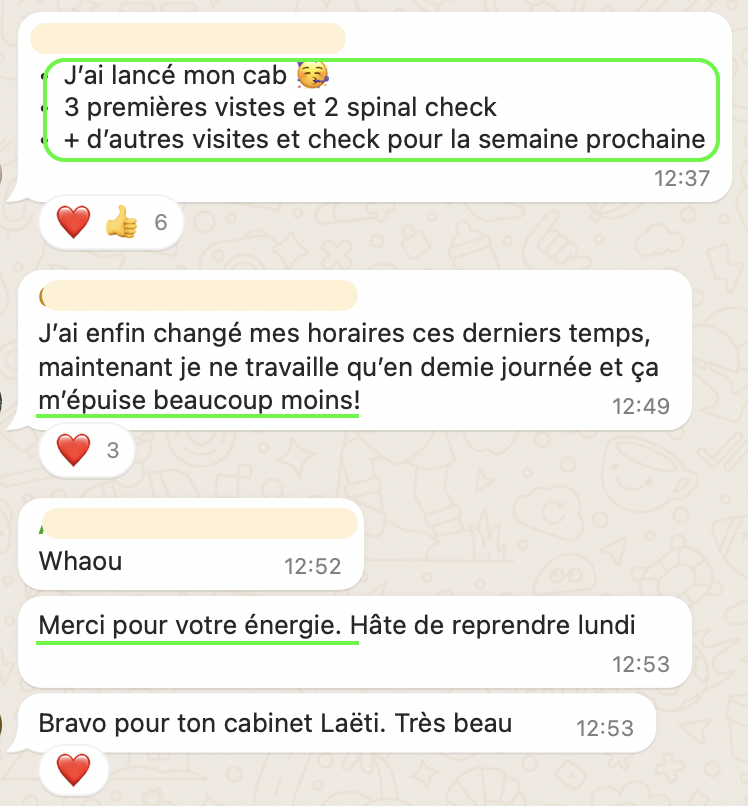Tap the heart reaction under "Bravo pour ton cabinet"
The height and width of the screenshot is (806, 748).
coord(73,770)
